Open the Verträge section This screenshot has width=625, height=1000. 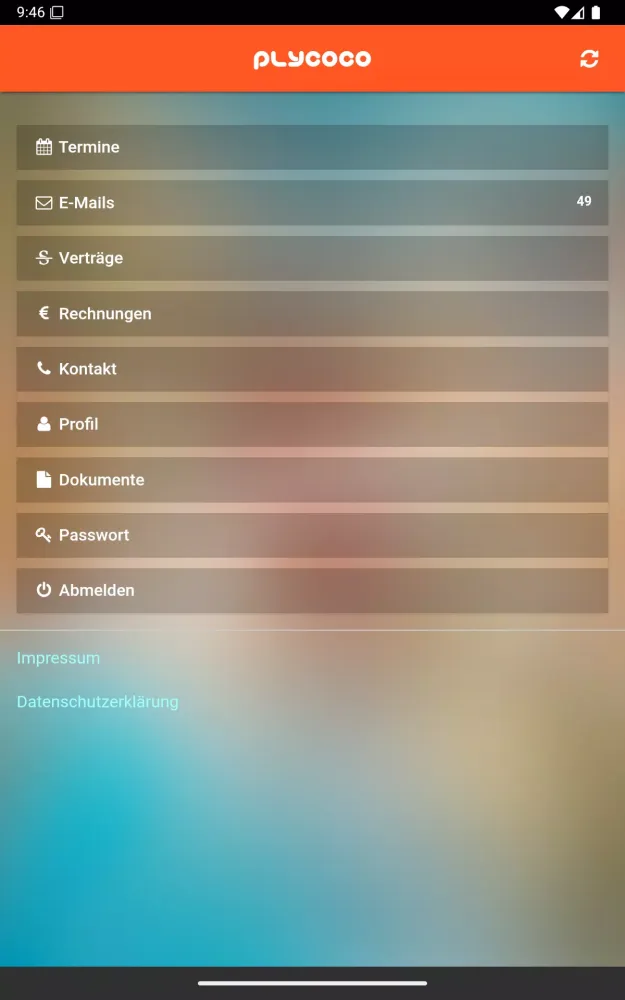pyautogui.click(x=312, y=258)
